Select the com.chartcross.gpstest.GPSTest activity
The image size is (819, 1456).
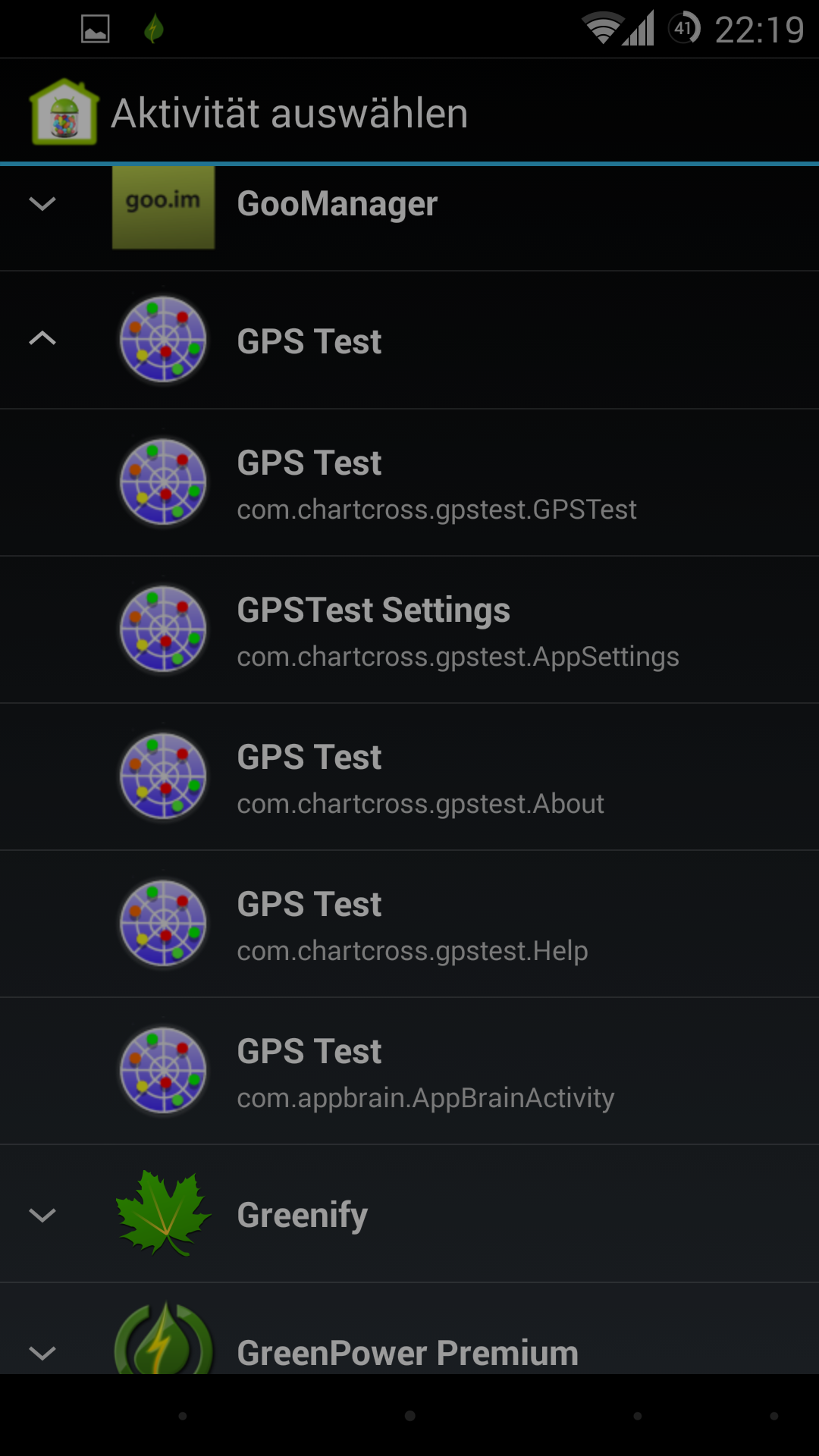[409, 483]
